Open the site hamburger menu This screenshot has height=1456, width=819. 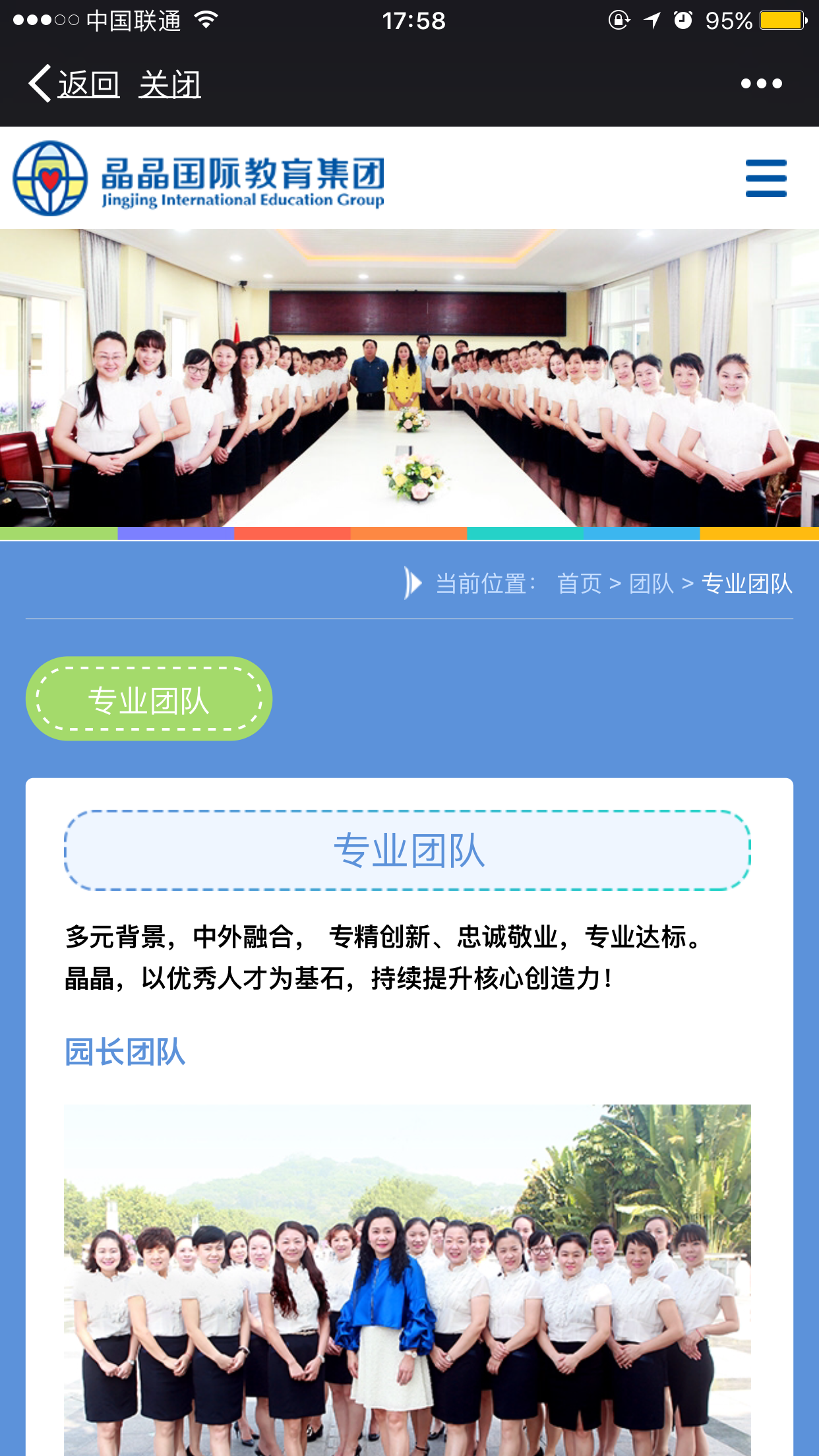766,178
